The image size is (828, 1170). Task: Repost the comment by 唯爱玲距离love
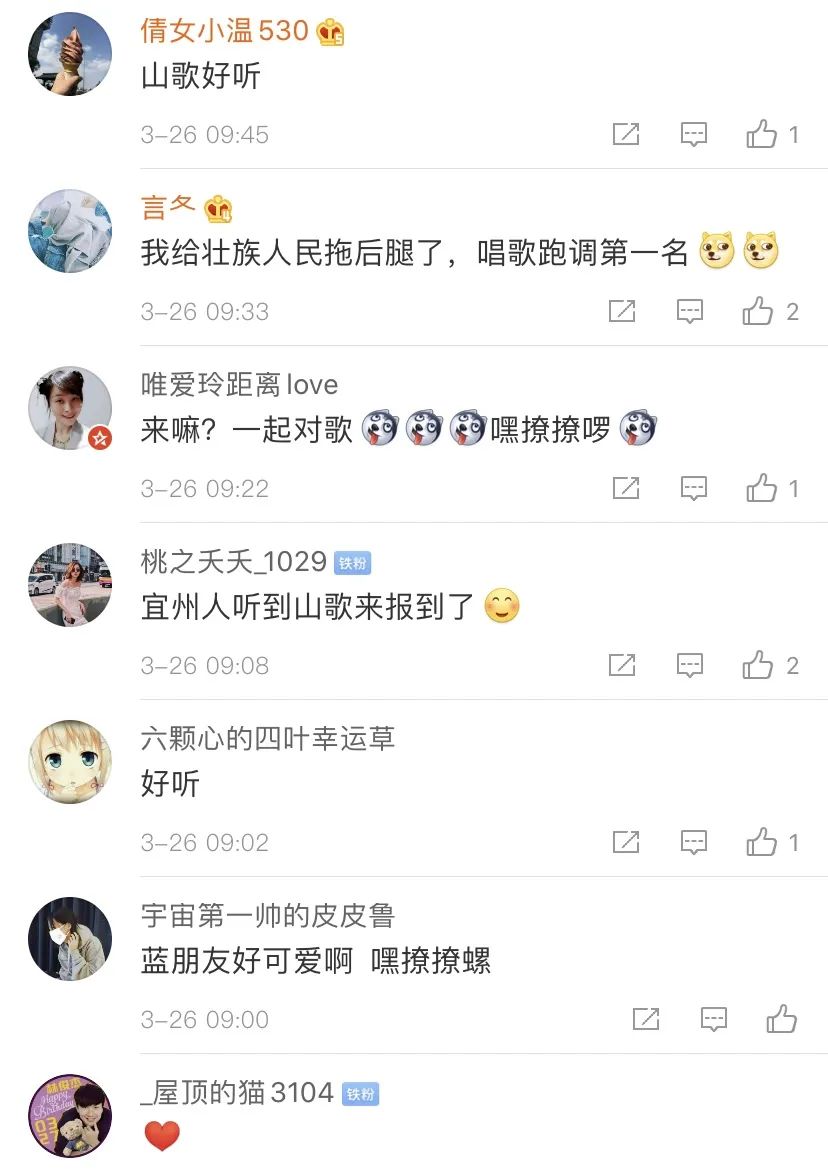[626, 488]
